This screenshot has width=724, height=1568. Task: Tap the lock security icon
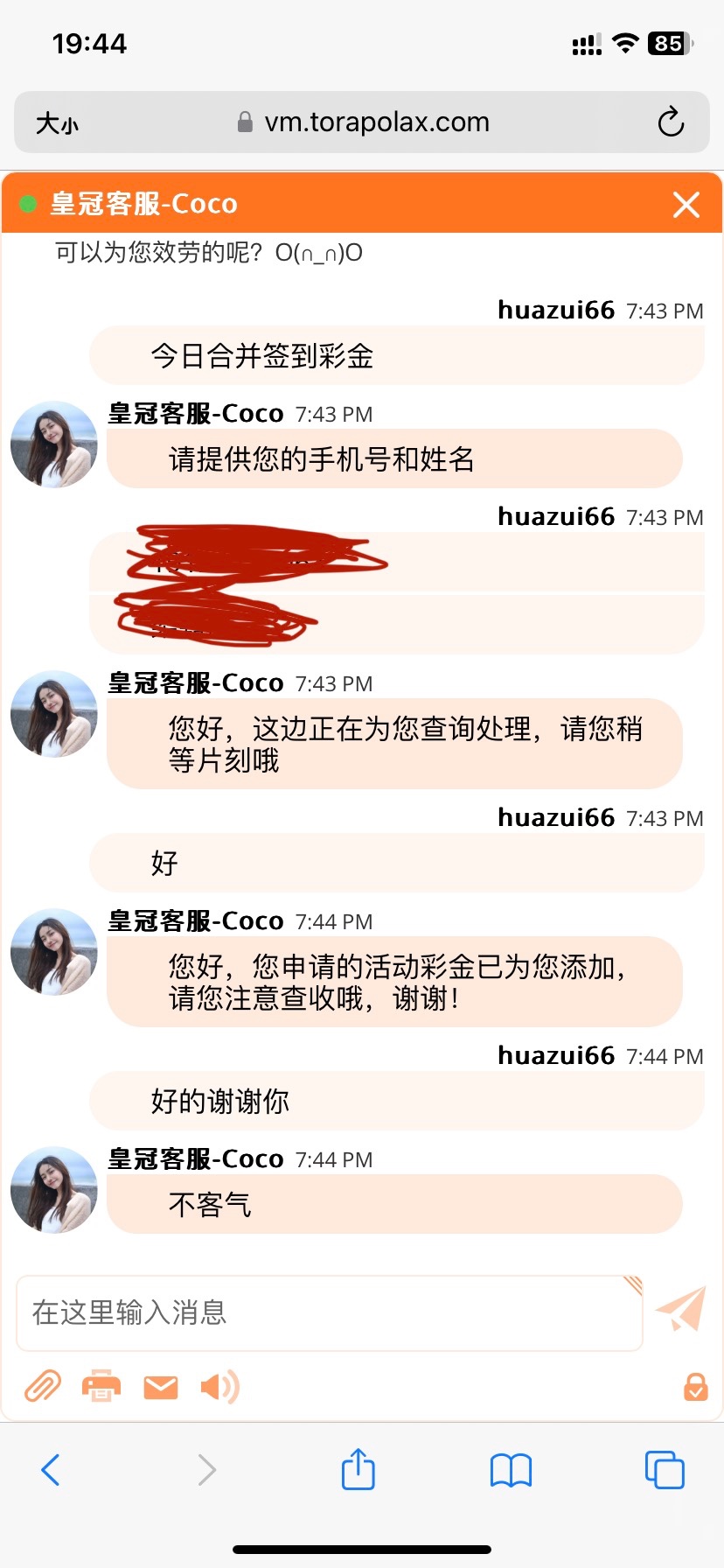(x=695, y=1387)
